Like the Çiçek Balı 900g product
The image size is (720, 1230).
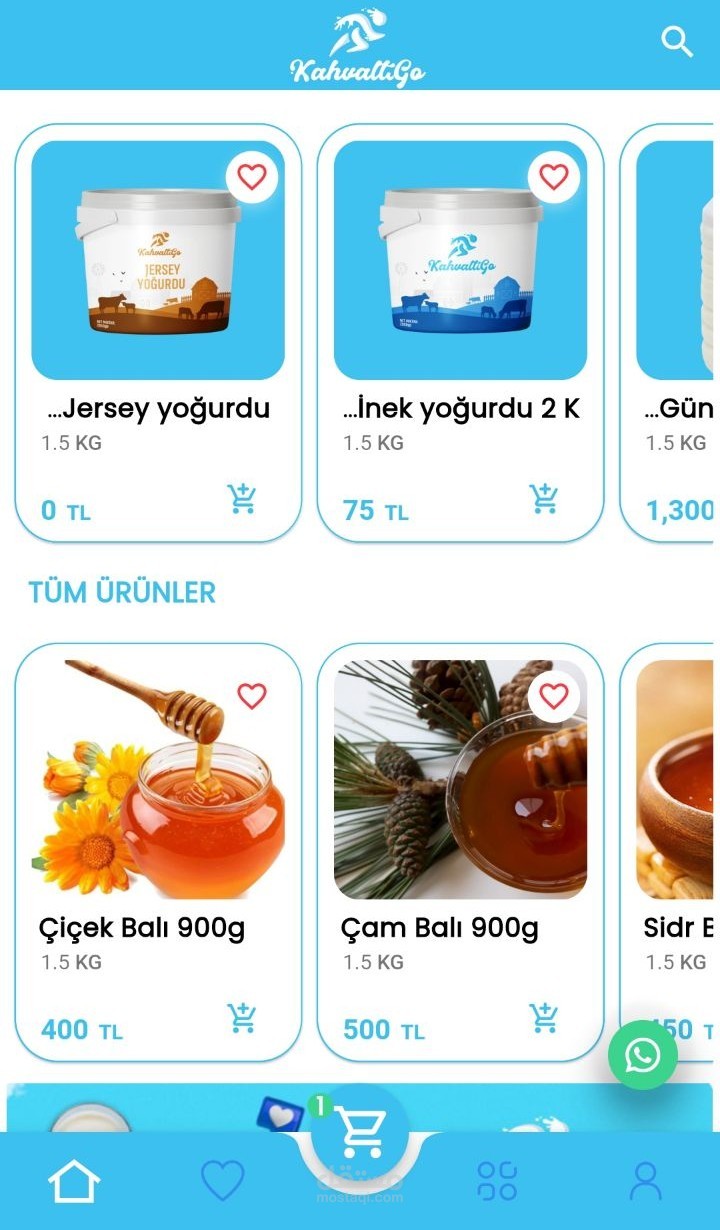252,696
